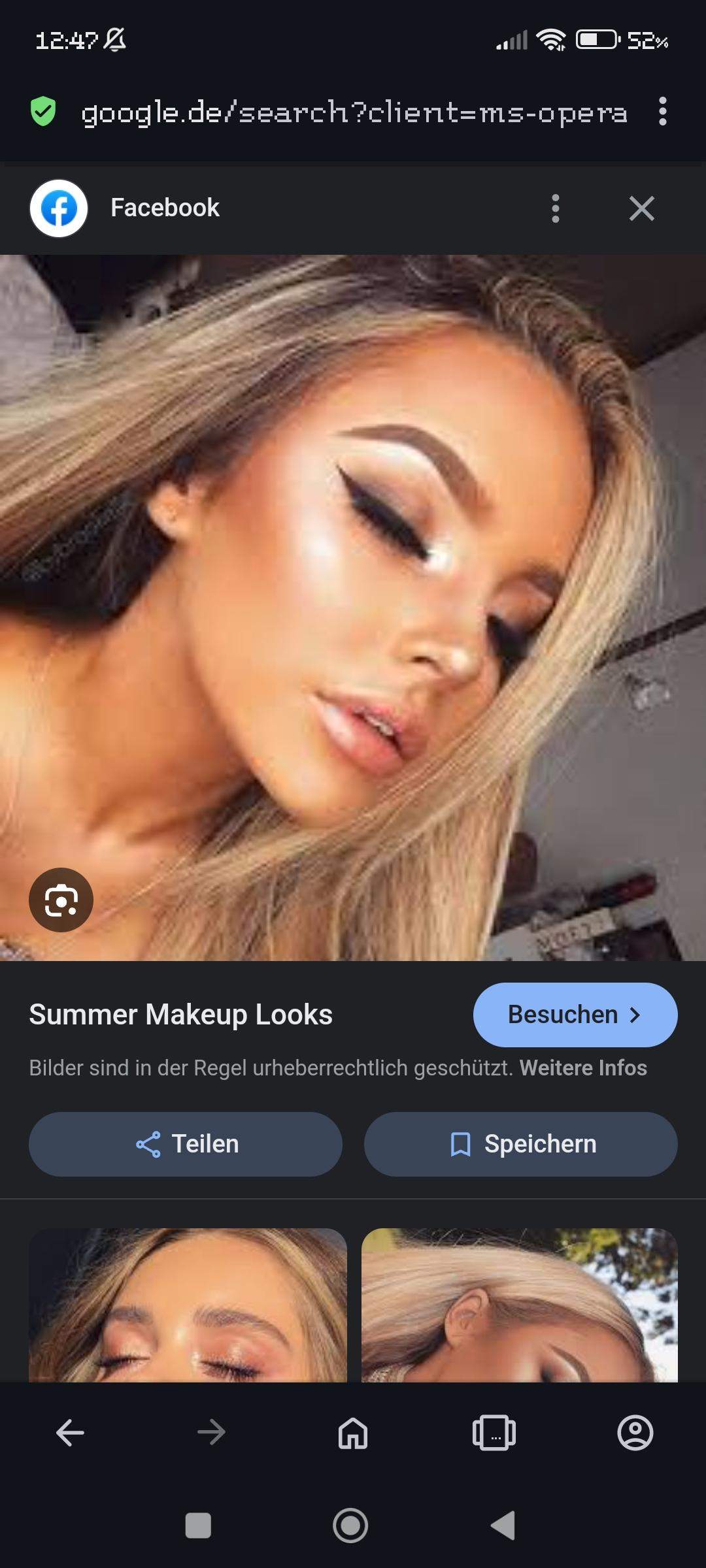The image size is (706, 1568).
Task: Open the tab switcher
Action: coord(495,1433)
